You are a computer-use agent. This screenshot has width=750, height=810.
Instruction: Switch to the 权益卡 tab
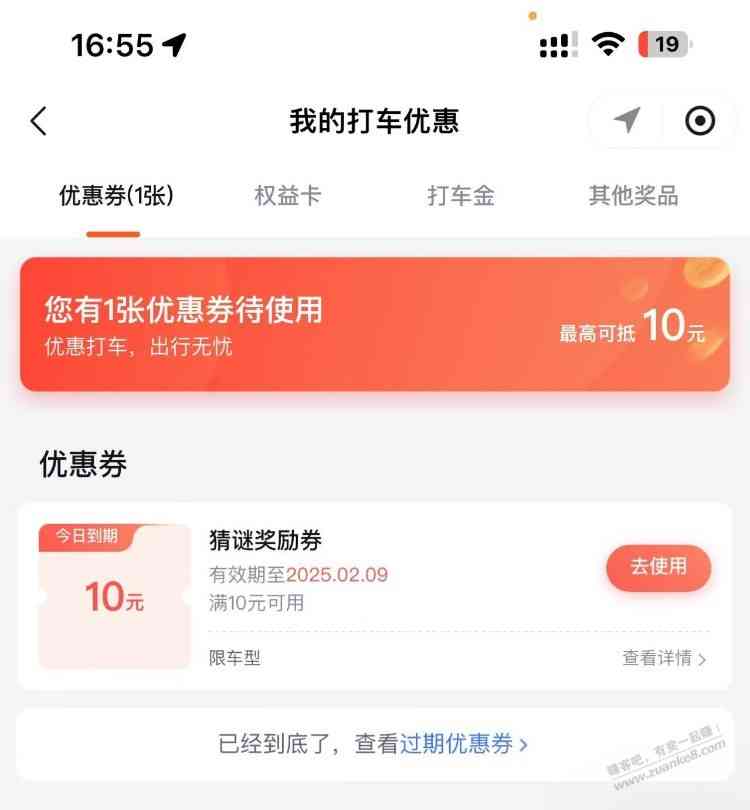click(x=287, y=195)
